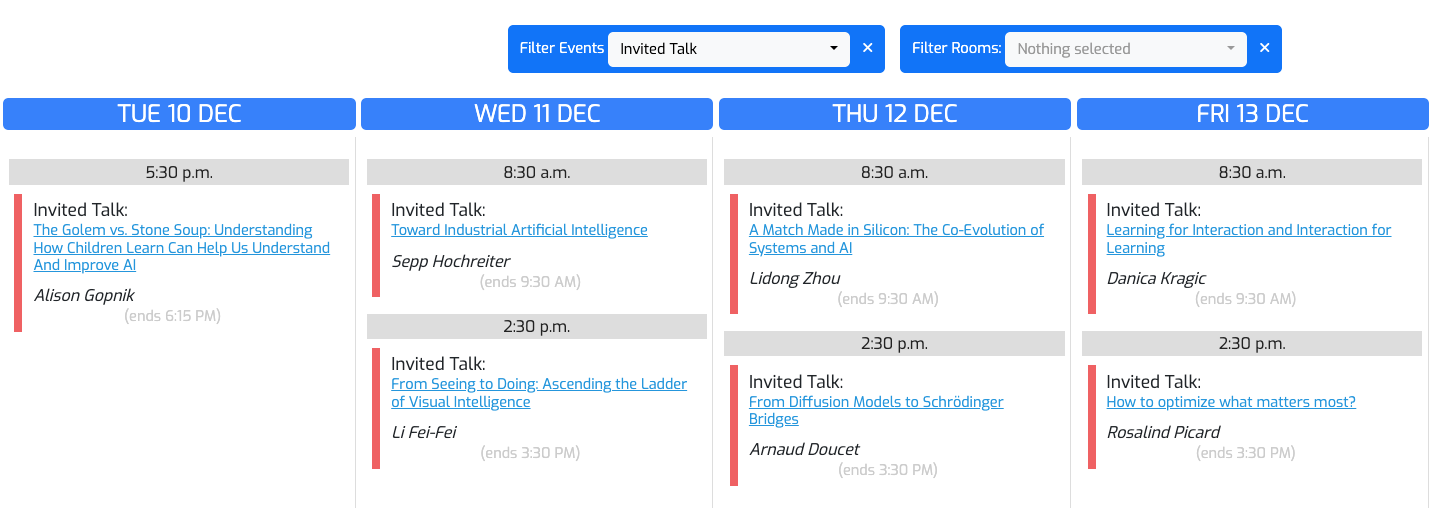The height and width of the screenshot is (508, 1430).
Task: Open From Seeing to Doing talk link
Action: click(x=538, y=384)
